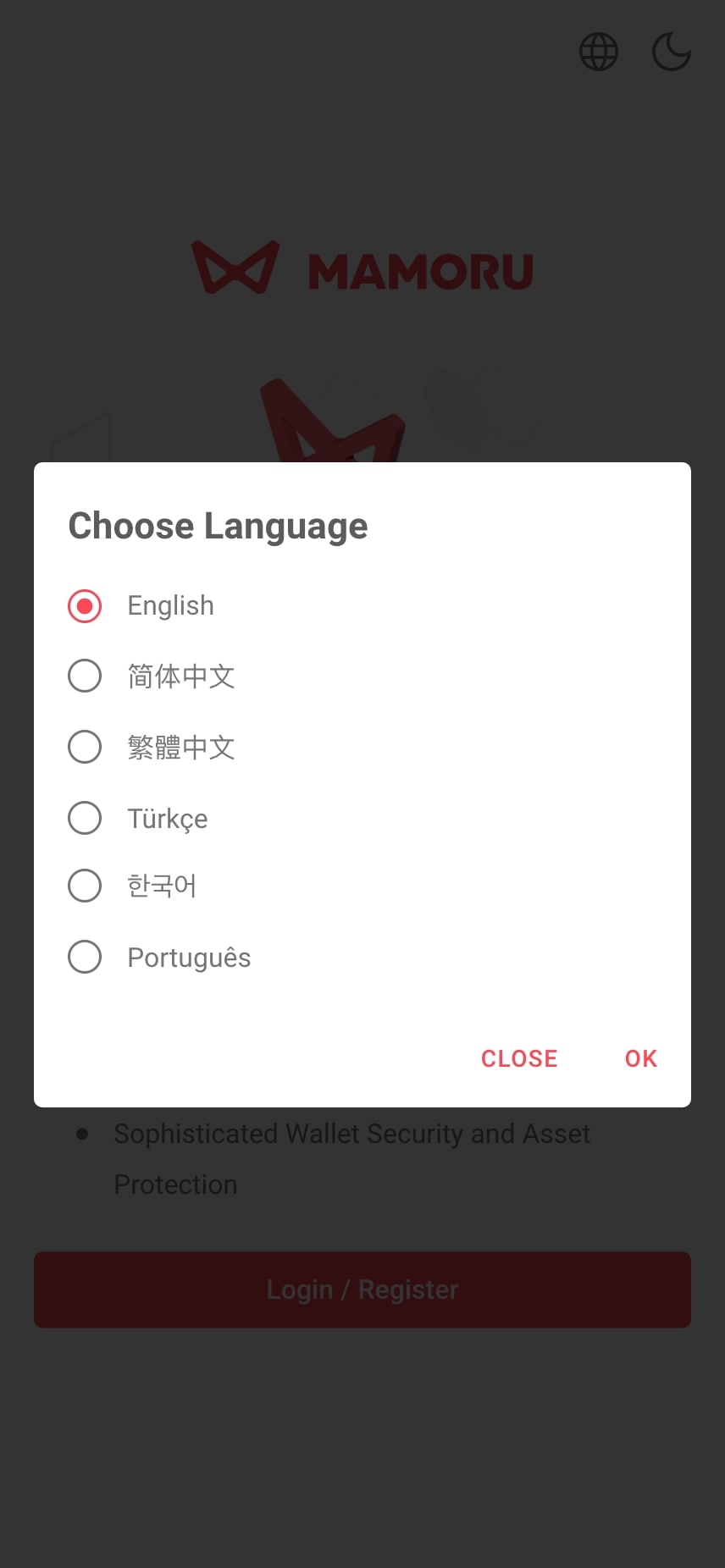The image size is (725, 1568).
Task: Choose 简体中文 as the language
Action: point(85,676)
